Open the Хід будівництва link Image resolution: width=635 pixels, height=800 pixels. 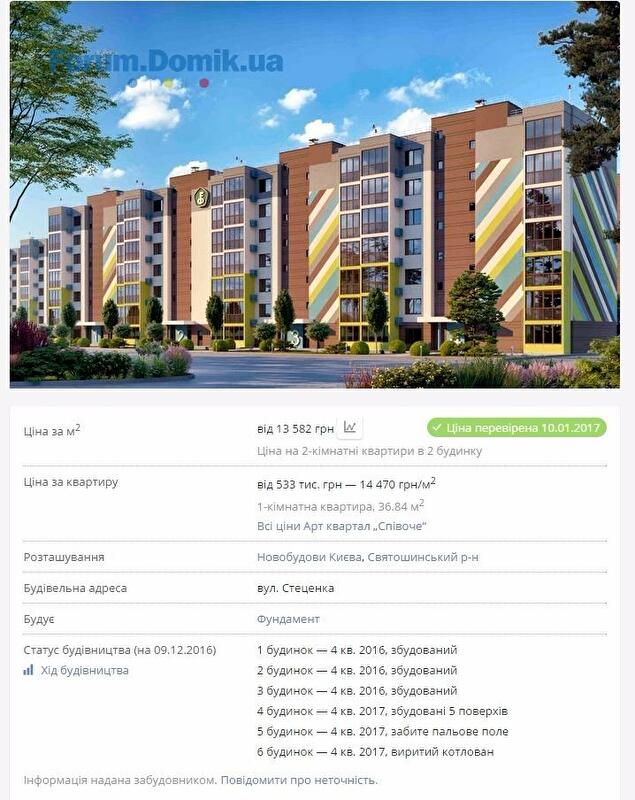[x=84, y=670]
